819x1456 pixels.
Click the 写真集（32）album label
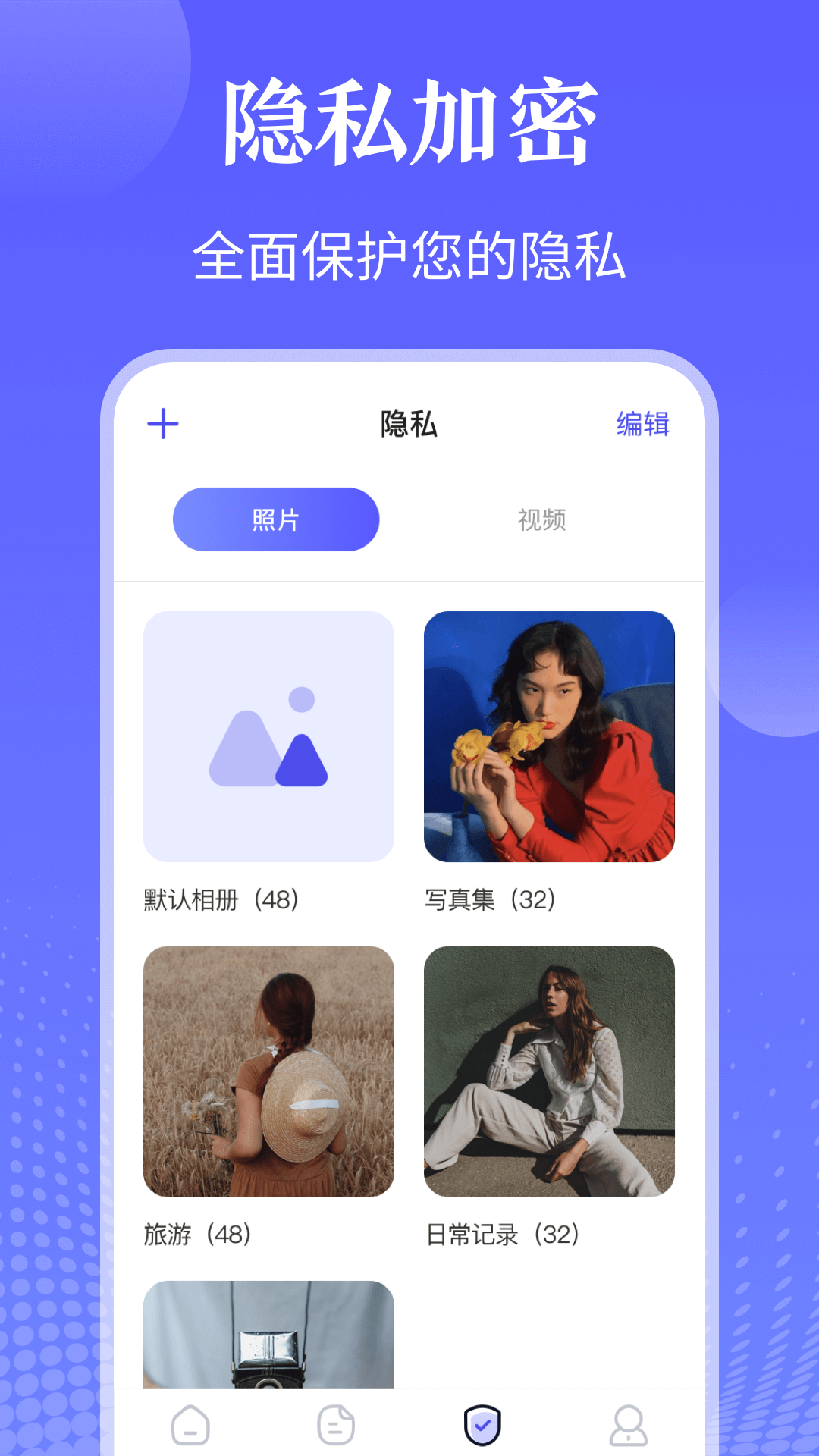click(x=491, y=900)
